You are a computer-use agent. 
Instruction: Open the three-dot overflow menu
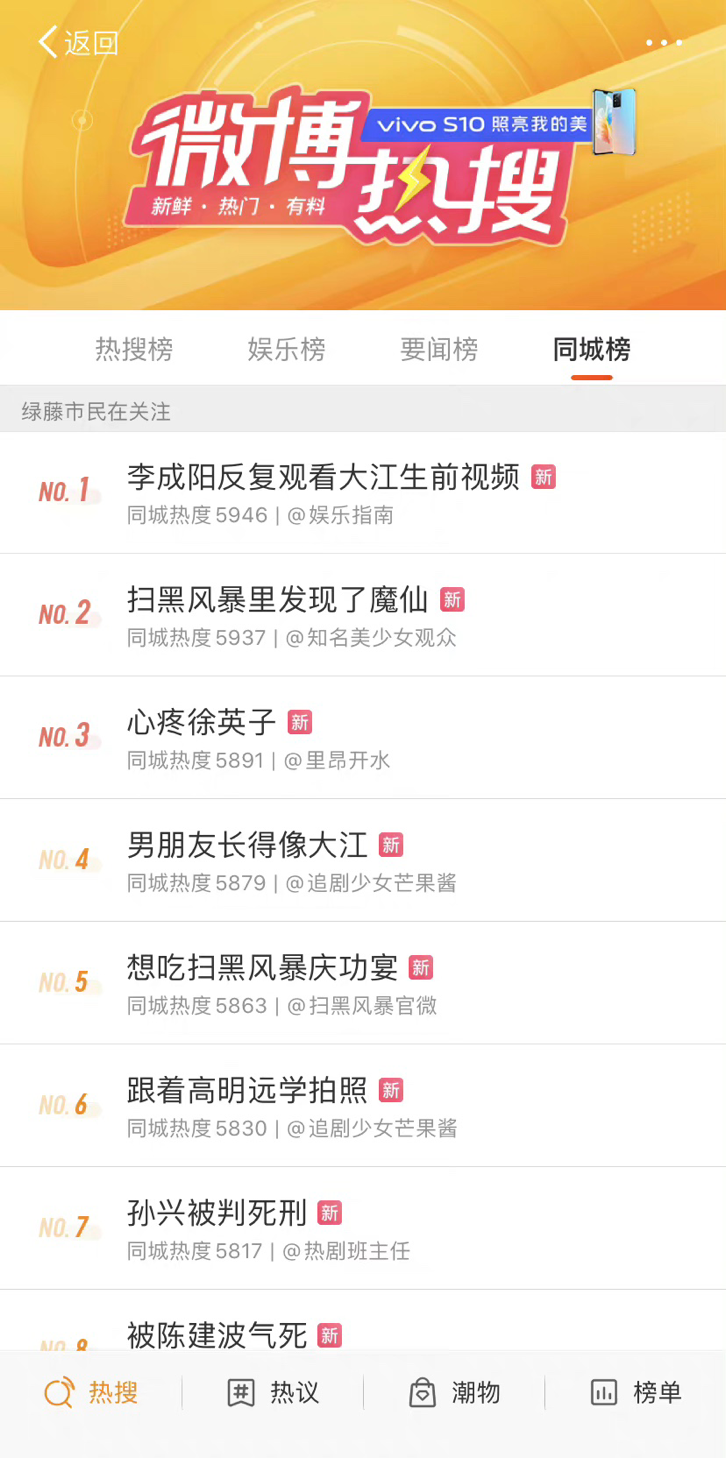coord(663,43)
